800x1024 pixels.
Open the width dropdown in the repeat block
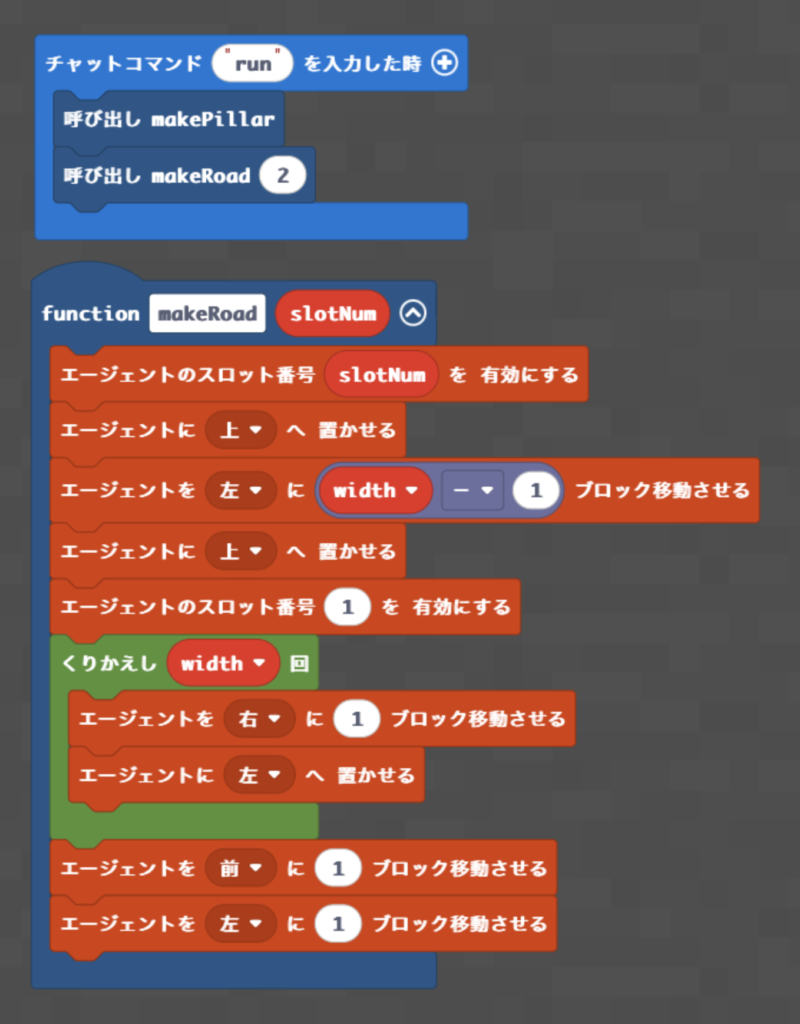click(223, 663)
